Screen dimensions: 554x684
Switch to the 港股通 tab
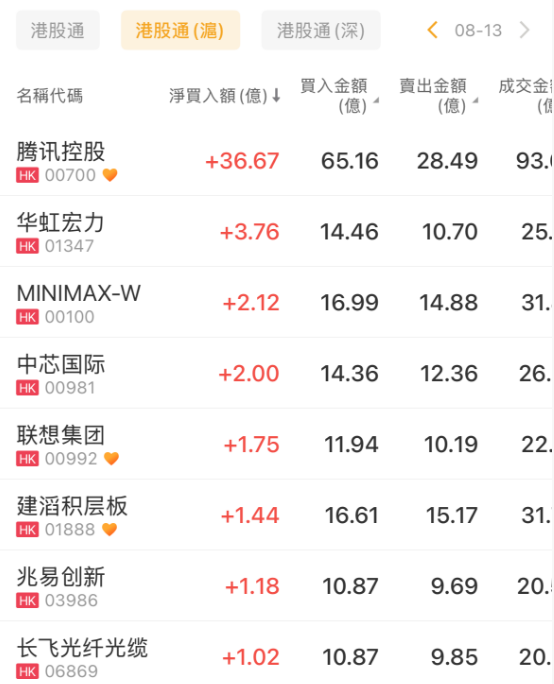tap(58, 31)
